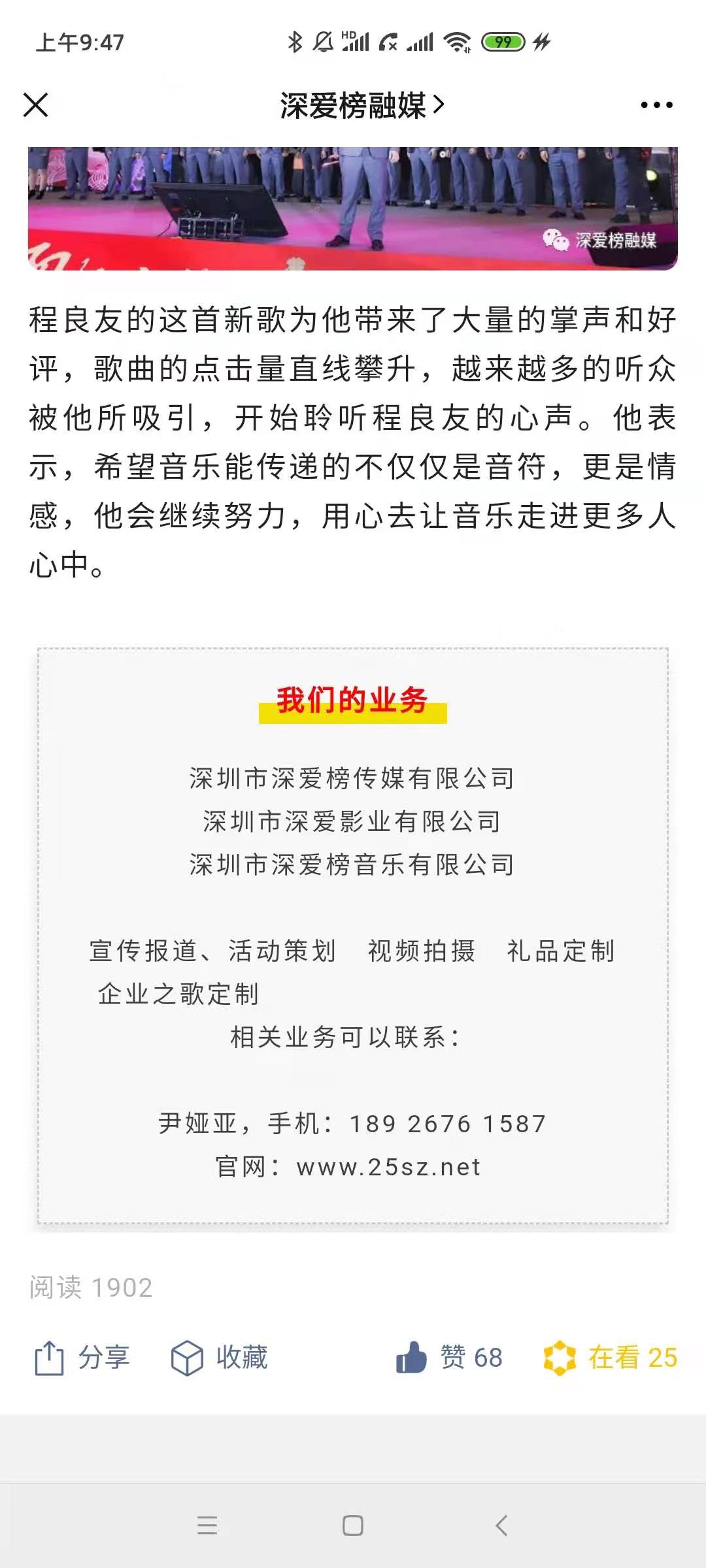Image resolution: width=706 pixels, height=1568 pixels.
Task: Mark the article as 在看
Action: pyautogui.click(x=611, y=1358)
